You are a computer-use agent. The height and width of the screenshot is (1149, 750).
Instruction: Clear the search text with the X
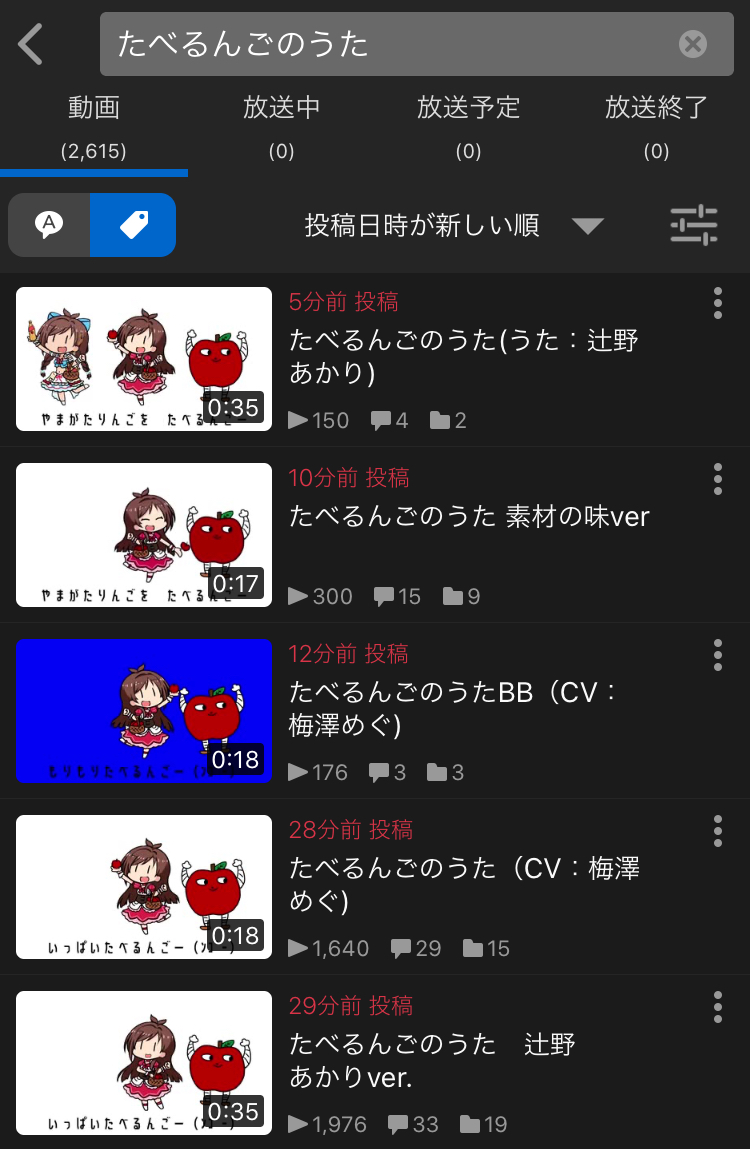(x=692, y=44)
